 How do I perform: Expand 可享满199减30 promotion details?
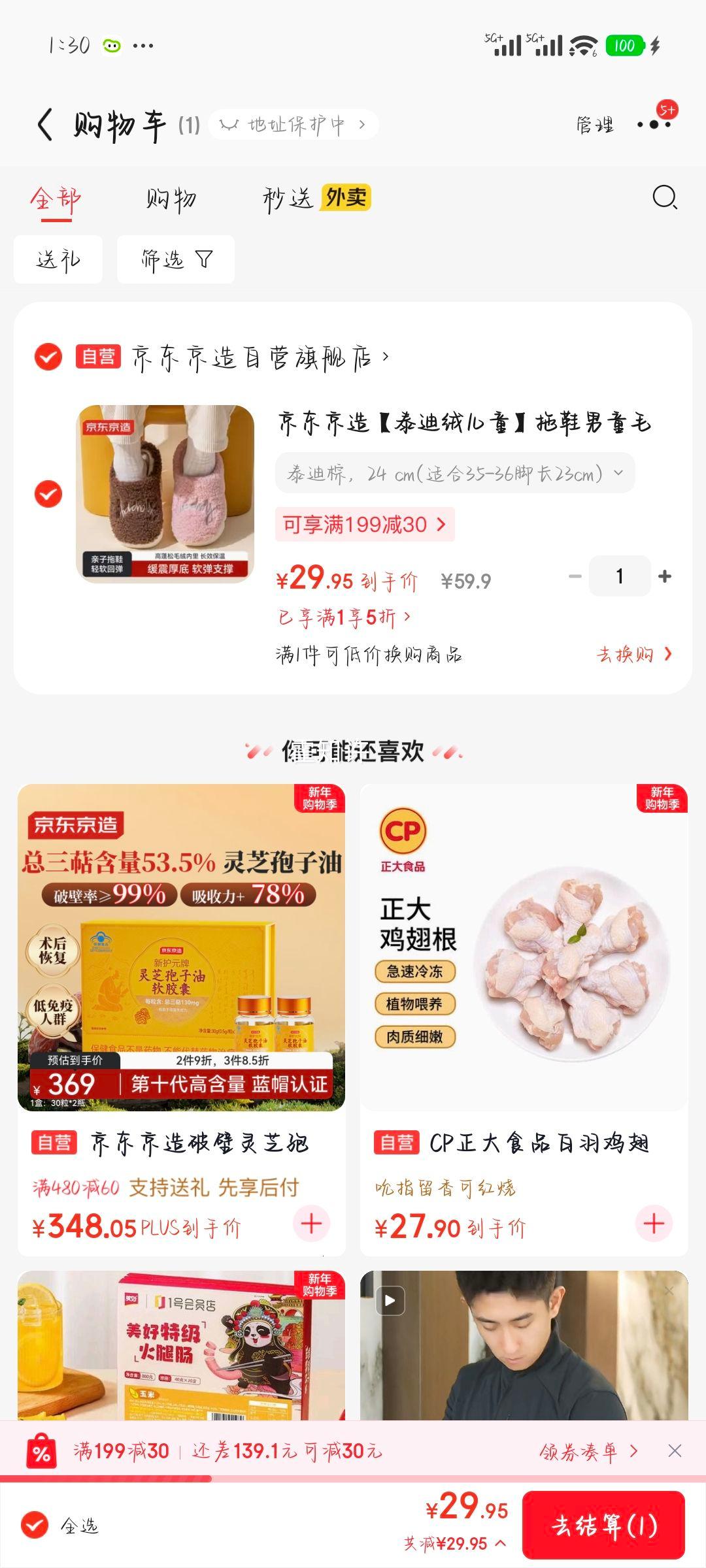[x=366, y=523]
